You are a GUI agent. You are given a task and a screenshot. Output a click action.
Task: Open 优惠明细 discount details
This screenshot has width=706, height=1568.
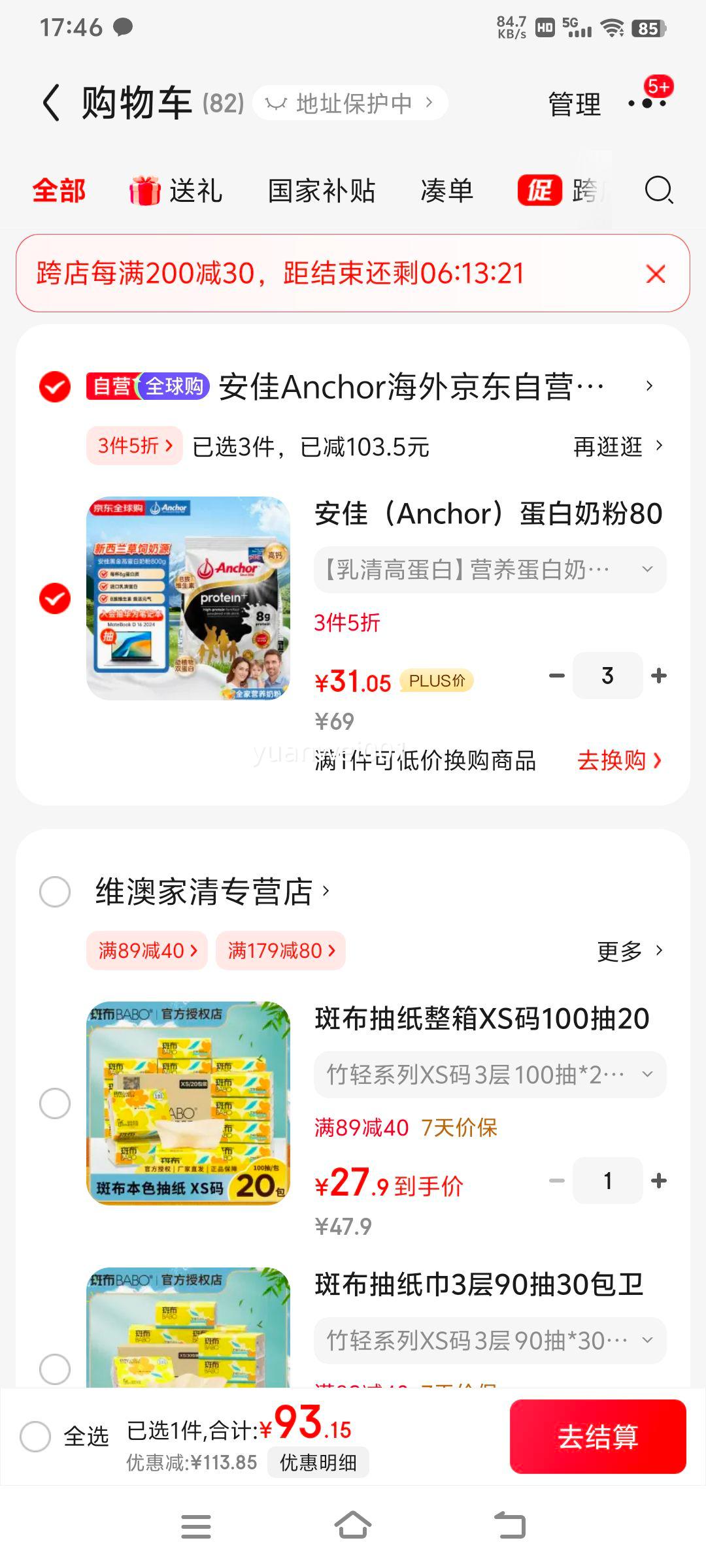point(318,1462)
